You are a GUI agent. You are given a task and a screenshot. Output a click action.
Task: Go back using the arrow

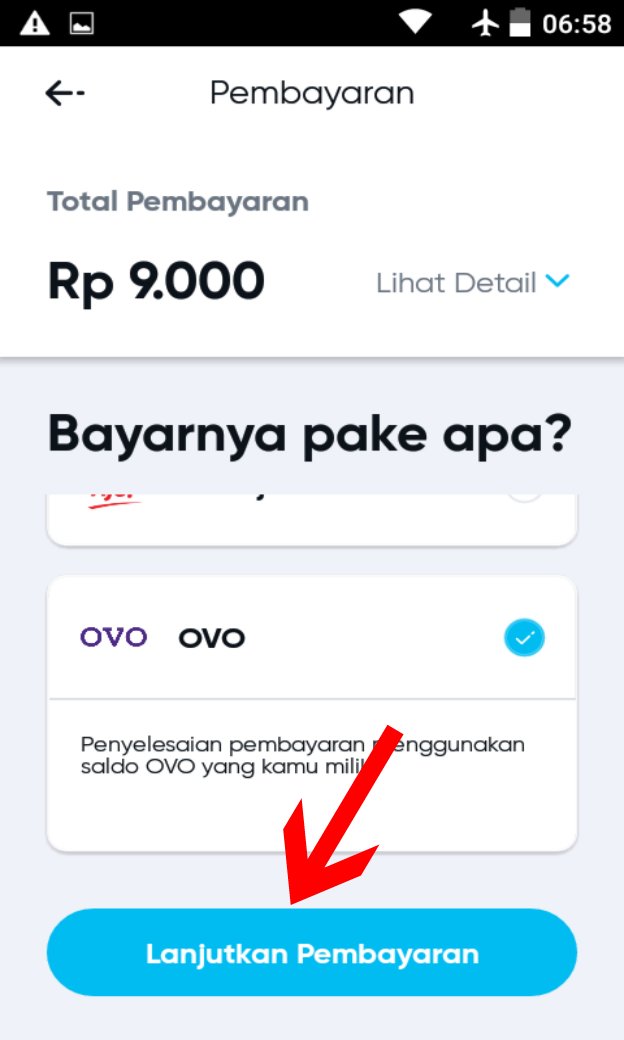click(x=65, y=93)
